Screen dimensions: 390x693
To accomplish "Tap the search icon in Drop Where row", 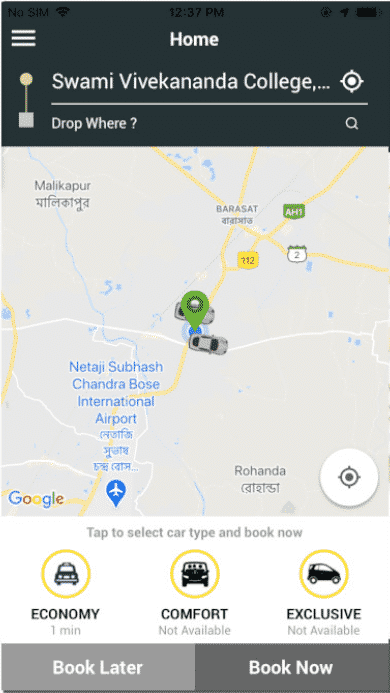I will pos(352,124).
